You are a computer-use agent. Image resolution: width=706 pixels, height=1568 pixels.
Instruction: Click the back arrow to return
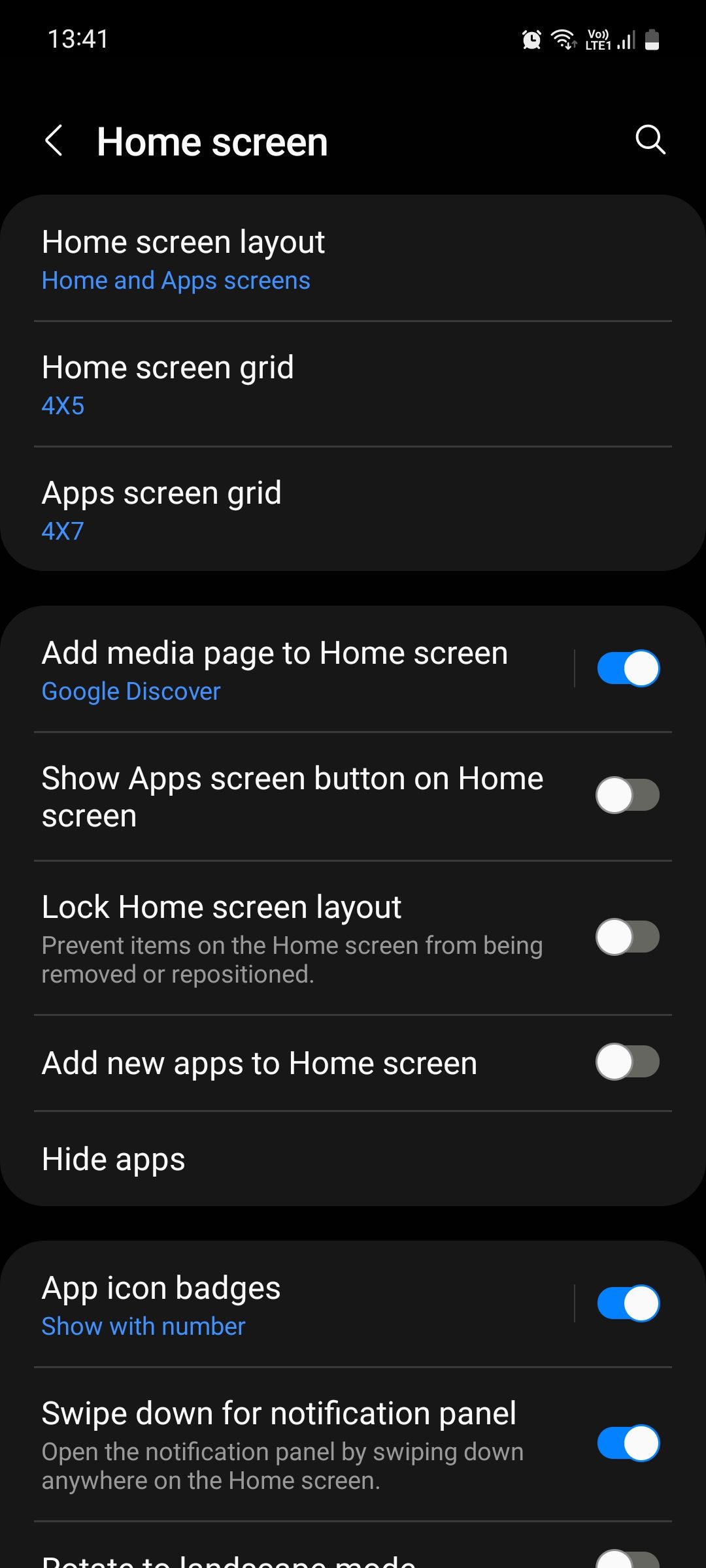coord(55,141)
